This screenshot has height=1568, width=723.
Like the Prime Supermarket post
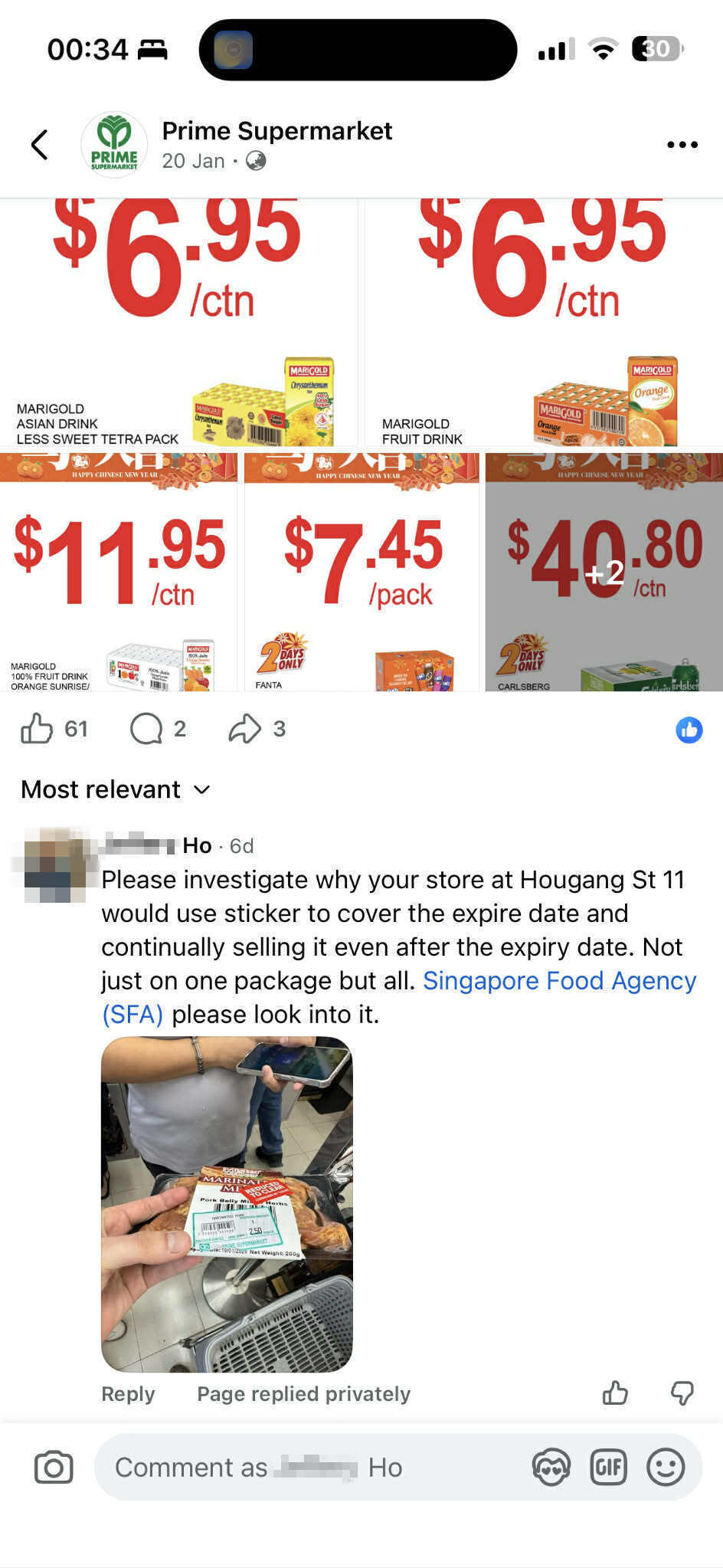pyautogui.click(x=37, y=729)
